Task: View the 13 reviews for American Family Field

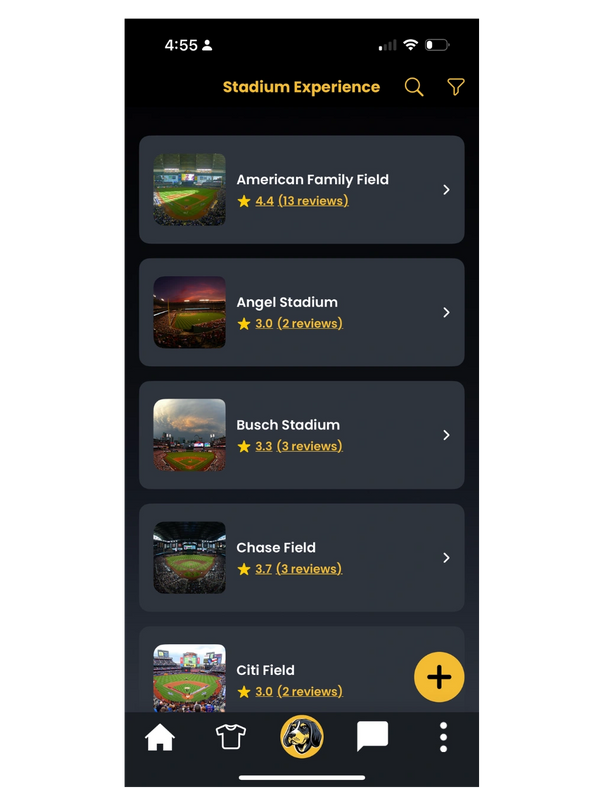Action: tap(313, 201)
